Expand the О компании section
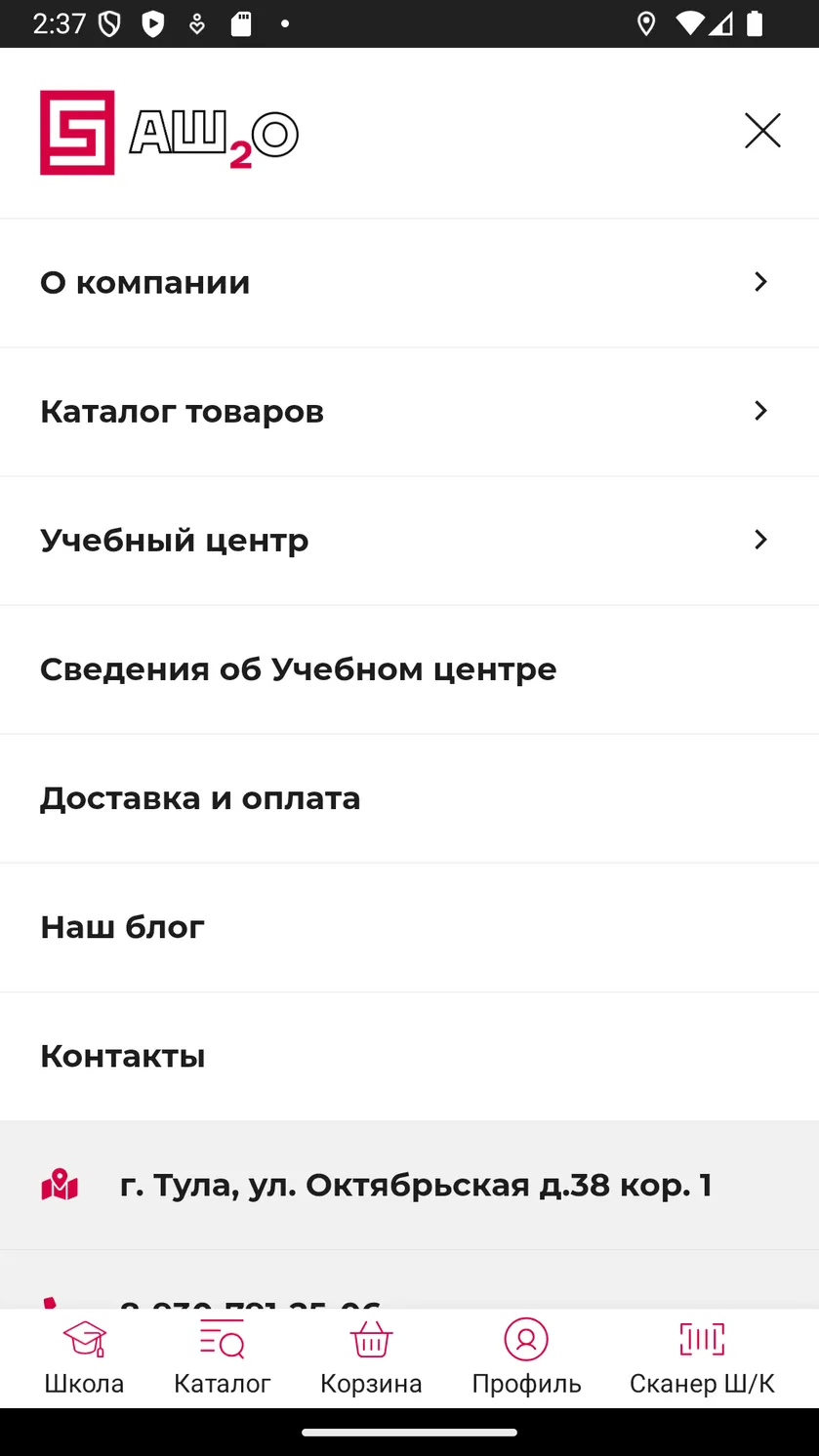 [x=409, y=283]
